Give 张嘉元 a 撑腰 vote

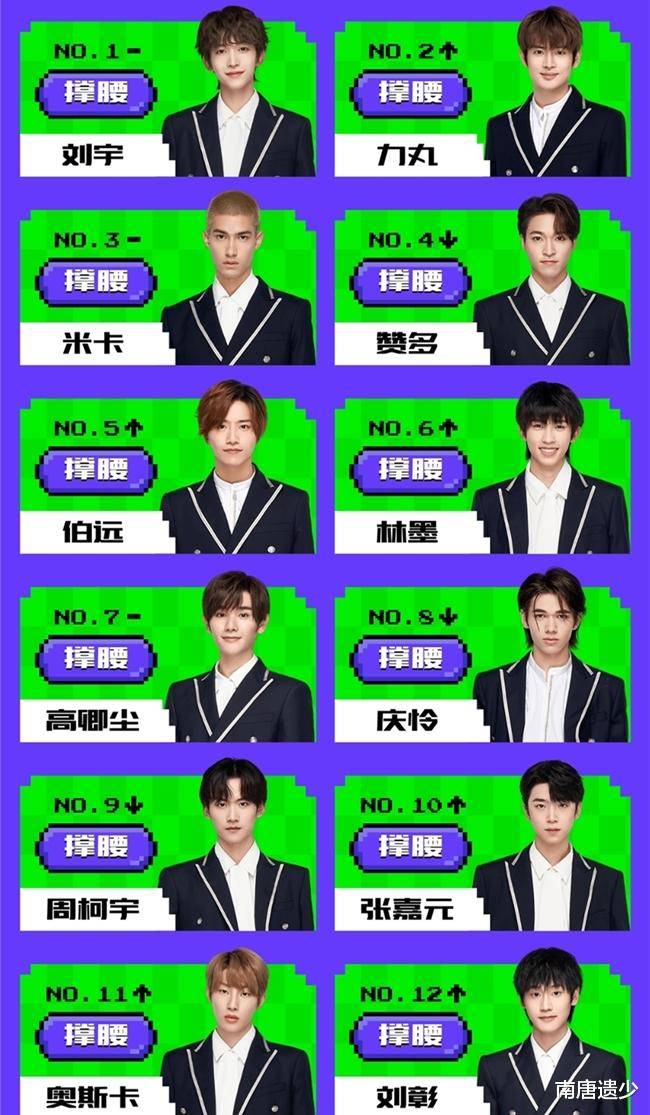(410, 847)
